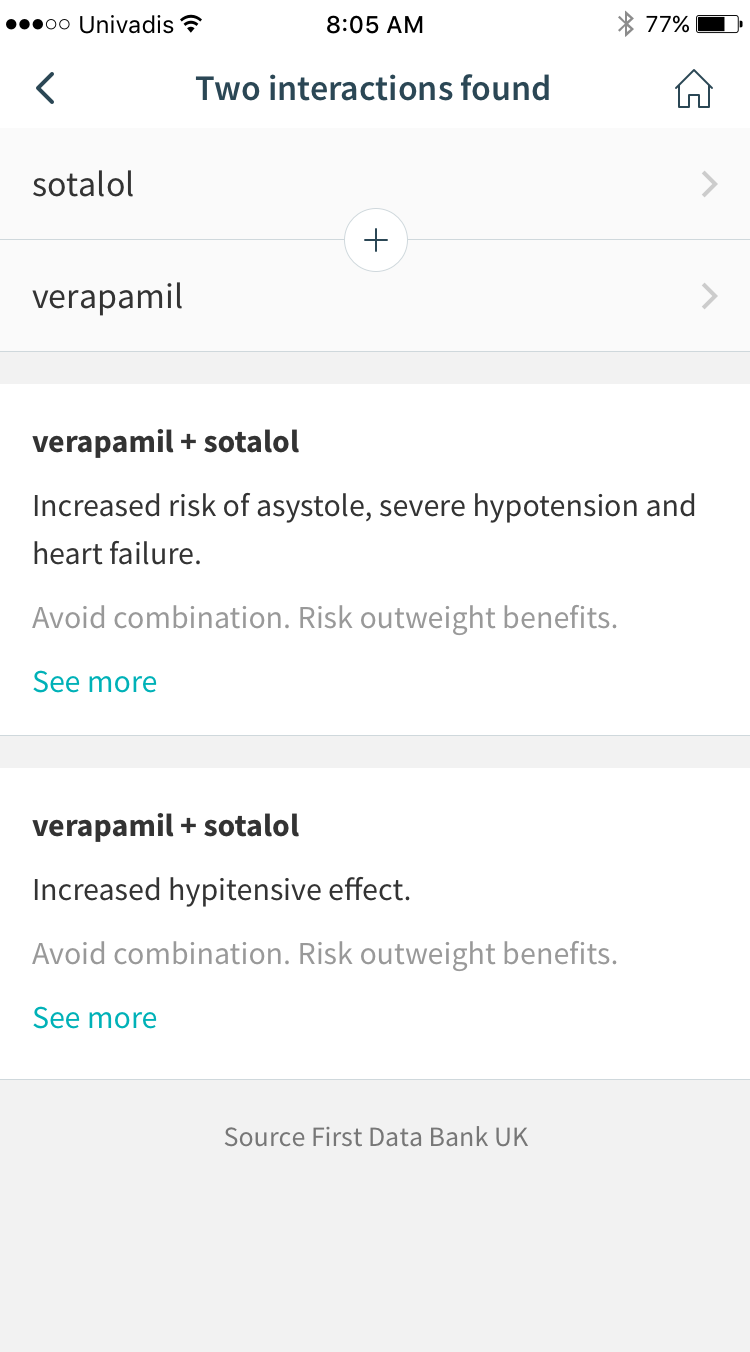The height and width of the screenshot is (1352, 750).
Task: Open the verapamil drug row
Action: (375, 296)
